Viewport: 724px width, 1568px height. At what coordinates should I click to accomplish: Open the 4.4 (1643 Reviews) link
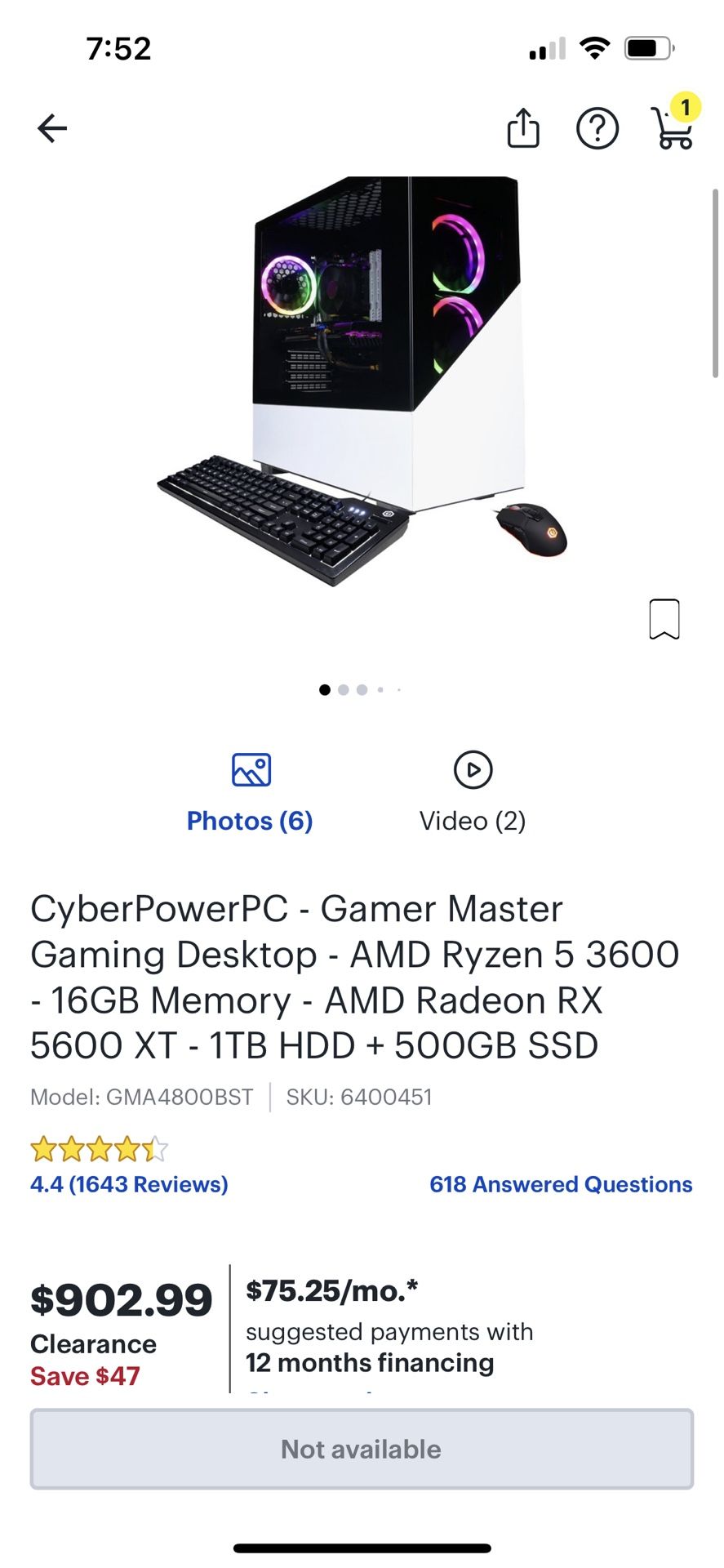point(129,1184)
